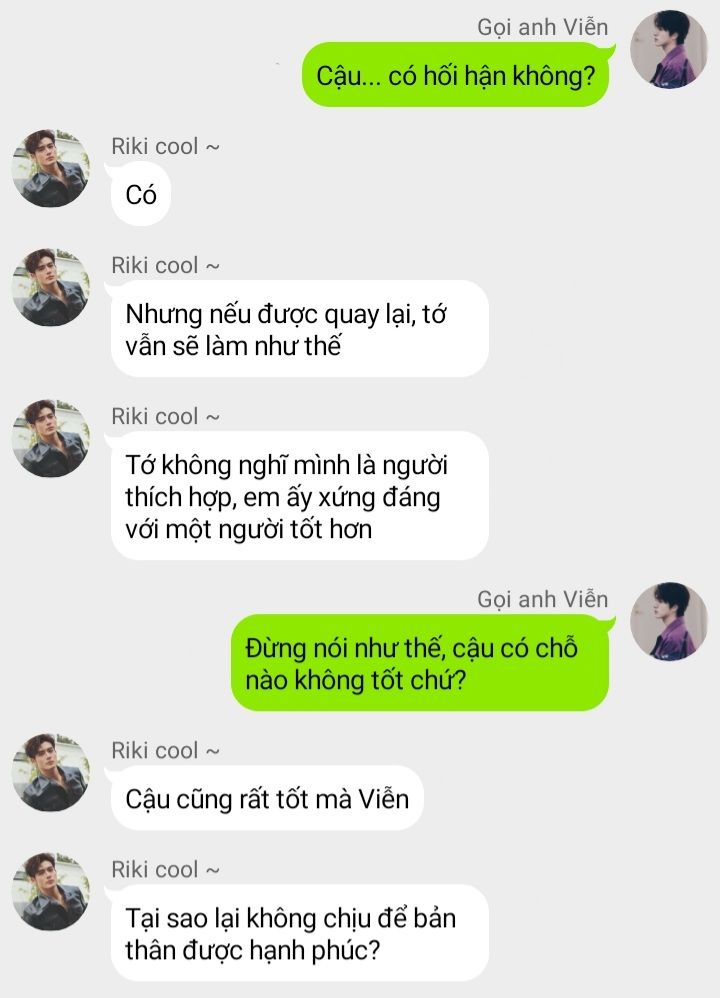Viewport: 720px width, 998px height.
Task: View Gọi anh Viễn's avatar beside "Cậu... có hối hận không?"
Action: [x=670, y=50]
